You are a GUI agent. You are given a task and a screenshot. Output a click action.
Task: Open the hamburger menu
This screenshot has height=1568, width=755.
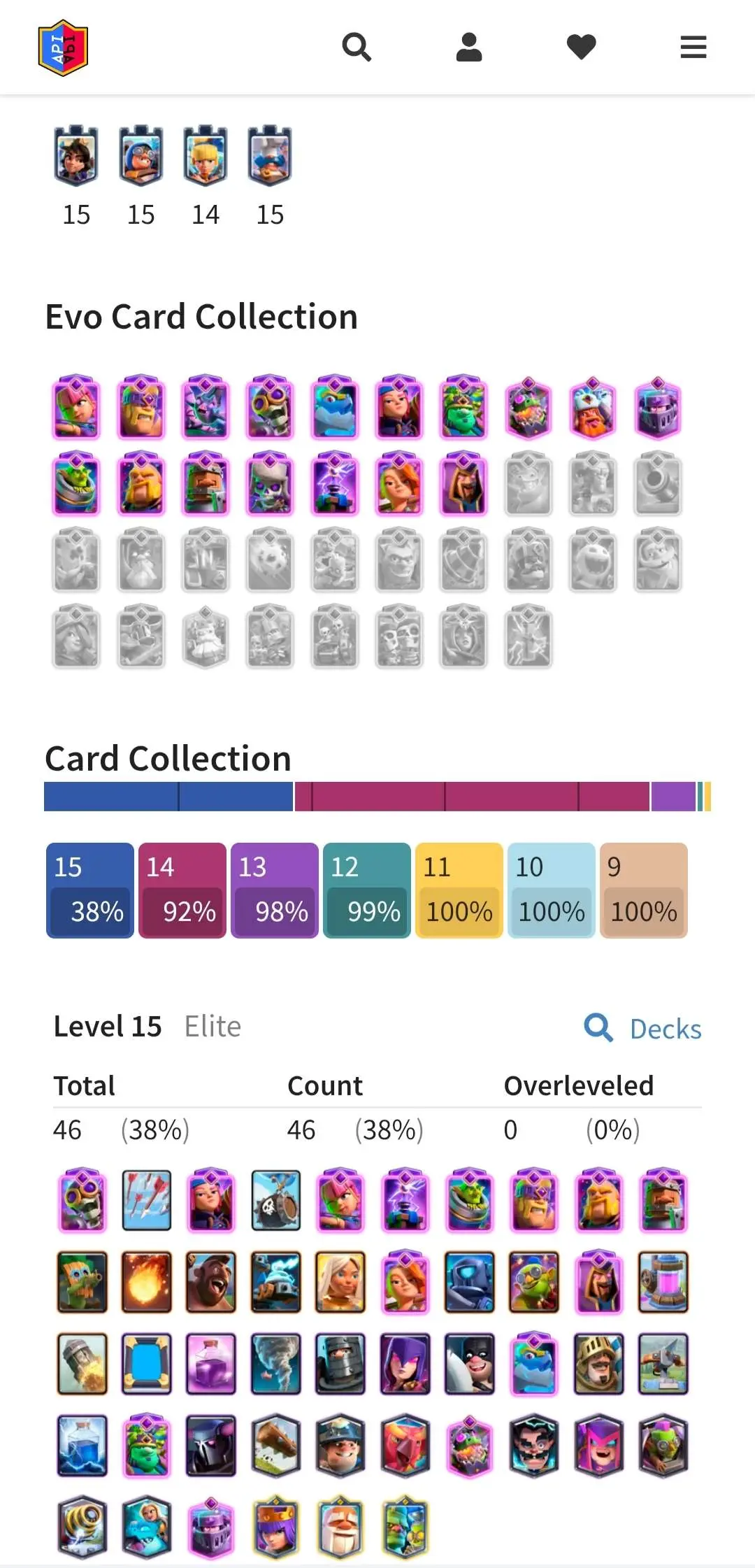[x=693, y=48]
